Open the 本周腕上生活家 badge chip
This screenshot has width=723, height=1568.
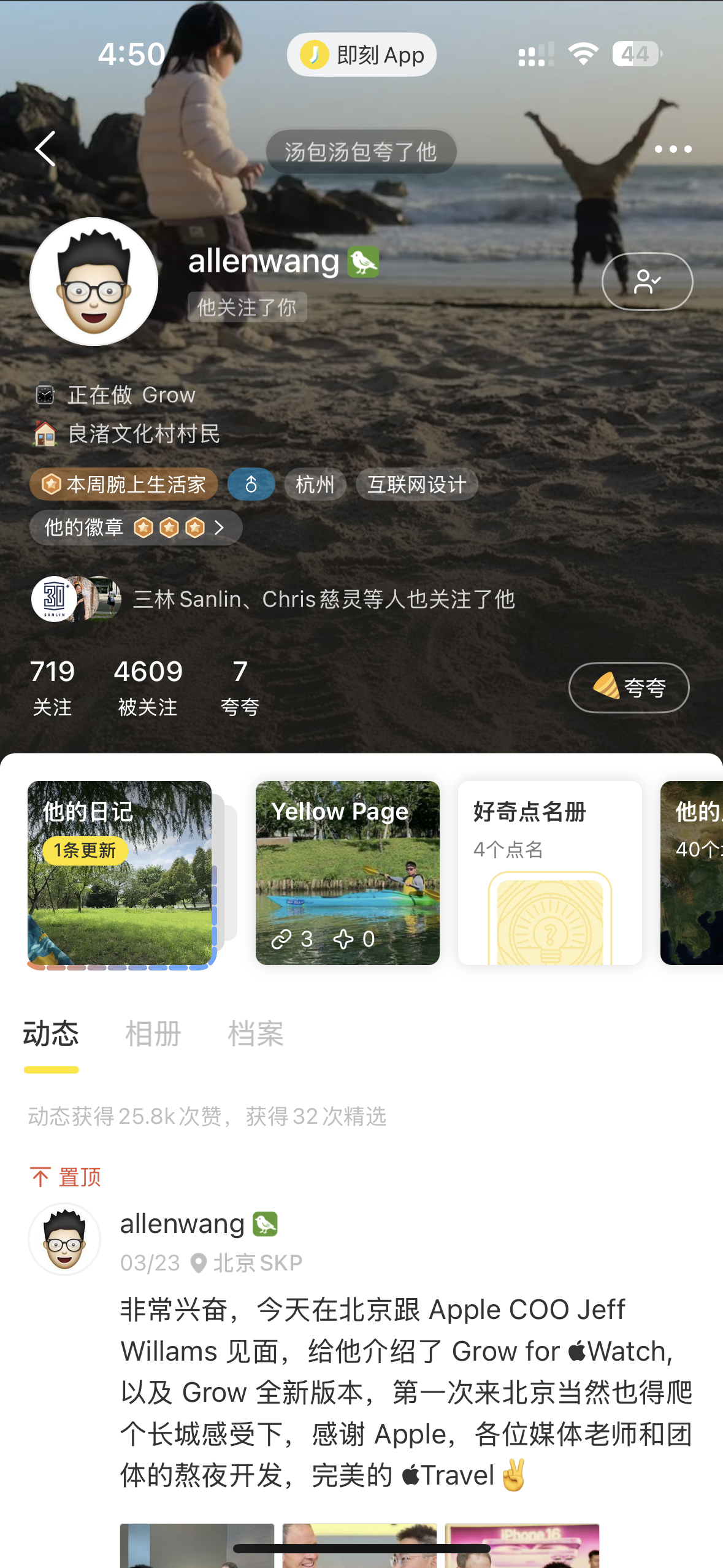pos(124,484)
